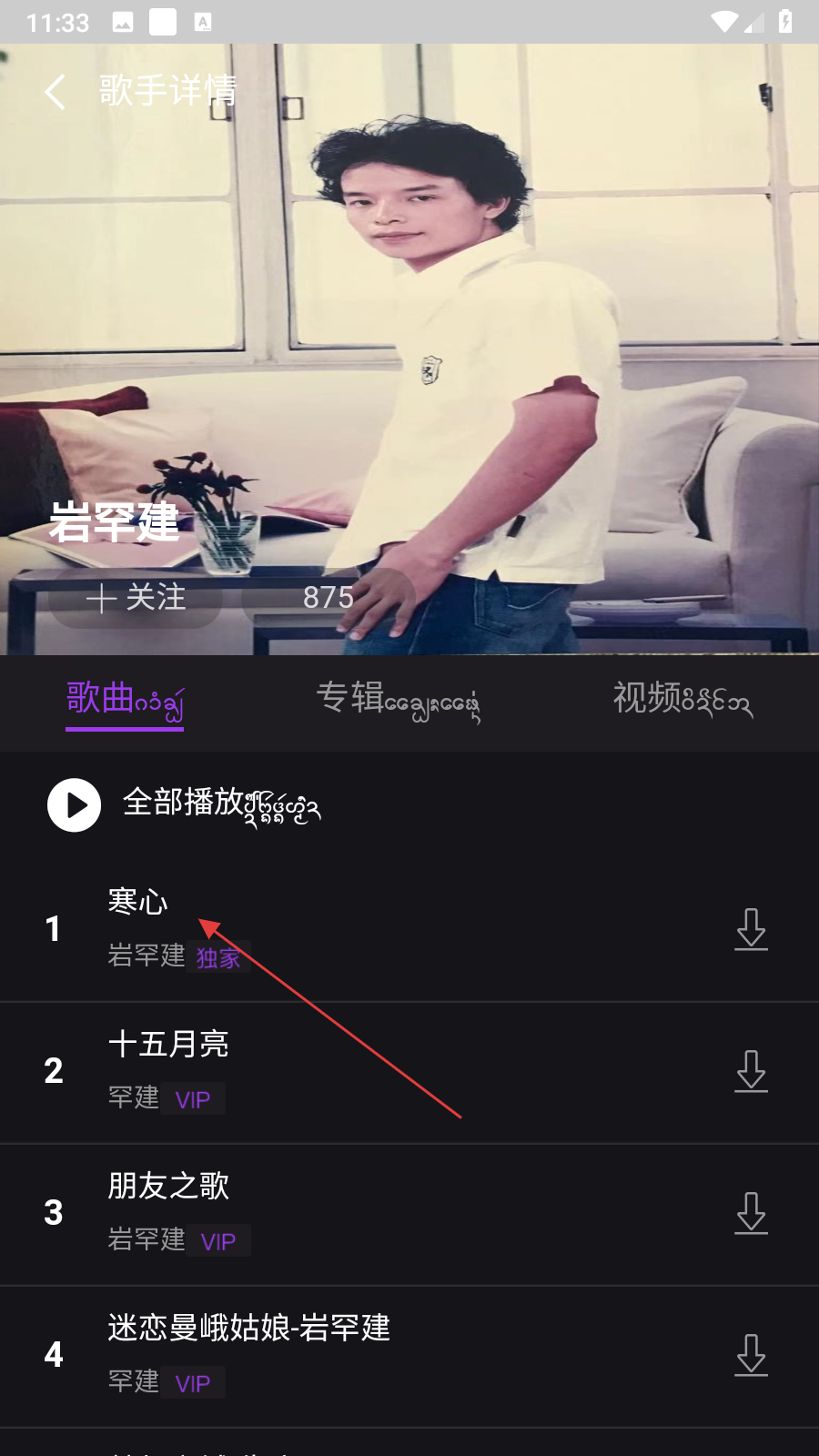Switch to the 专辑 tab
The image size is (819, 1456).
(x=398, y=701)
